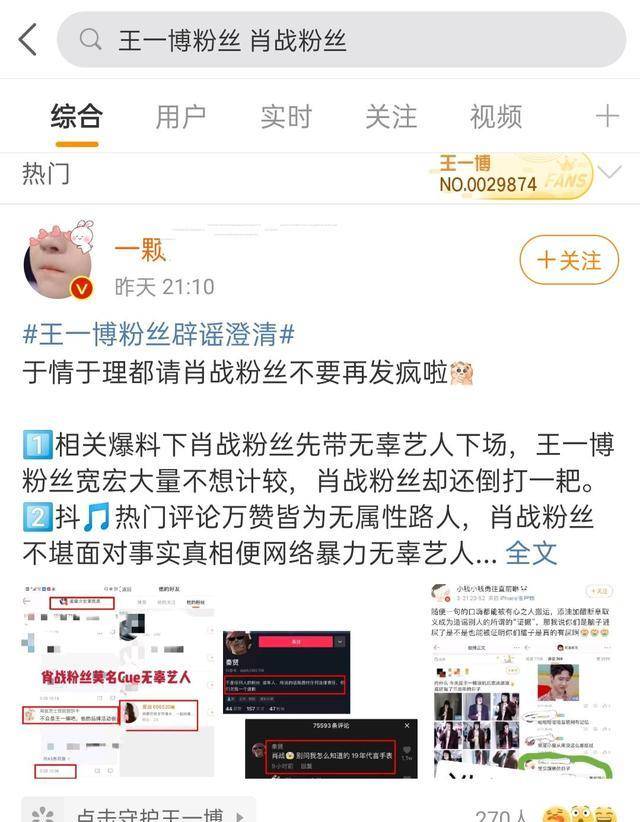
Task: Follow the user with the +关注 button
Action: 569,260
